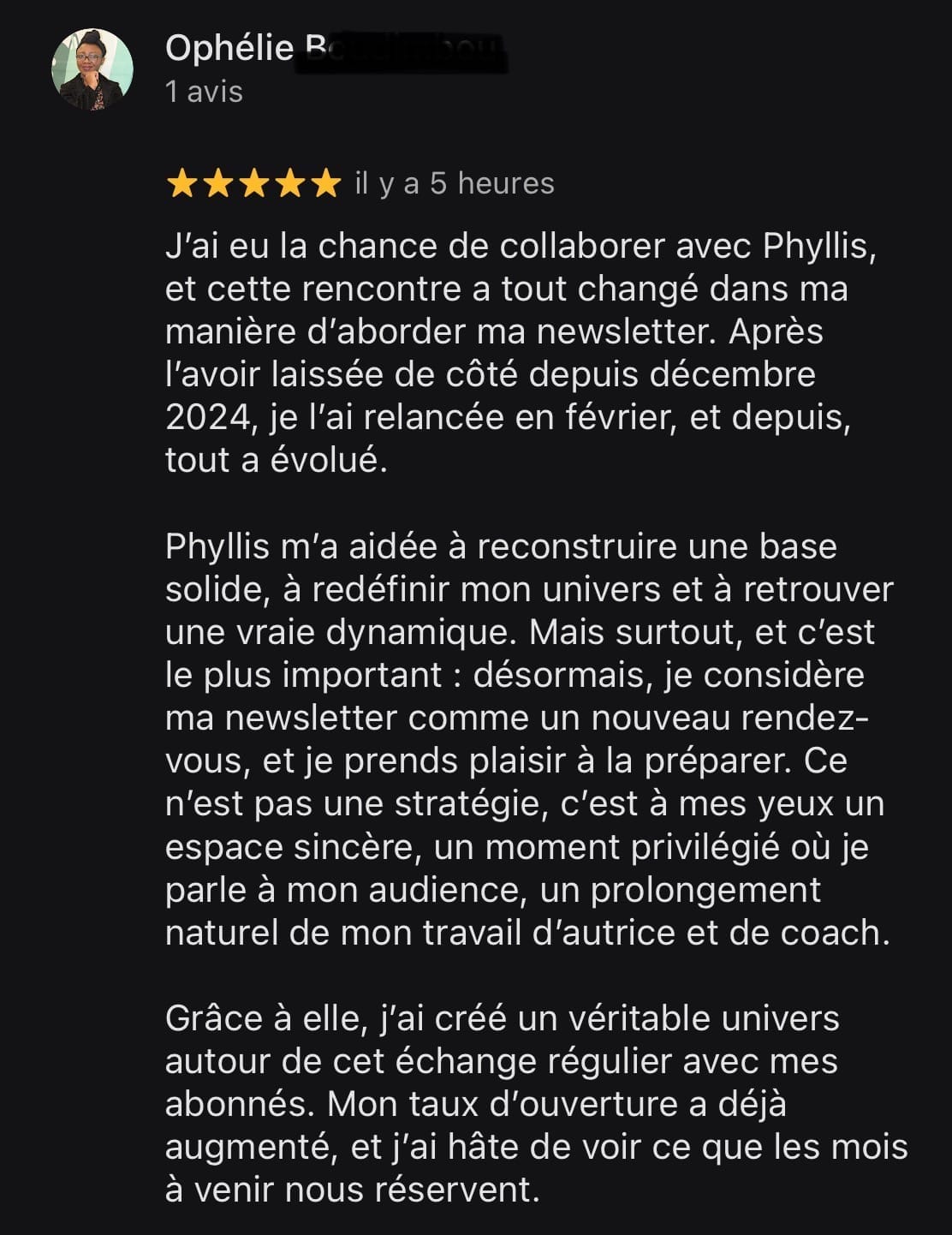Open the reviewer name Ophélie
This screenshot has height=1235, width=952.
coord(229,48)
